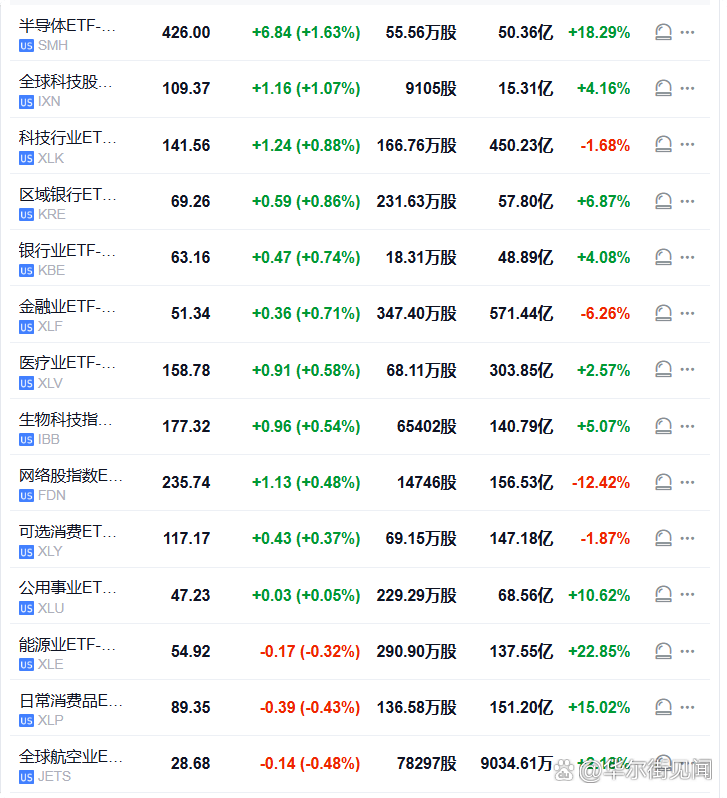Open the FDN internet index ETF row
This screenshot has width=727, height=798.
68,483
